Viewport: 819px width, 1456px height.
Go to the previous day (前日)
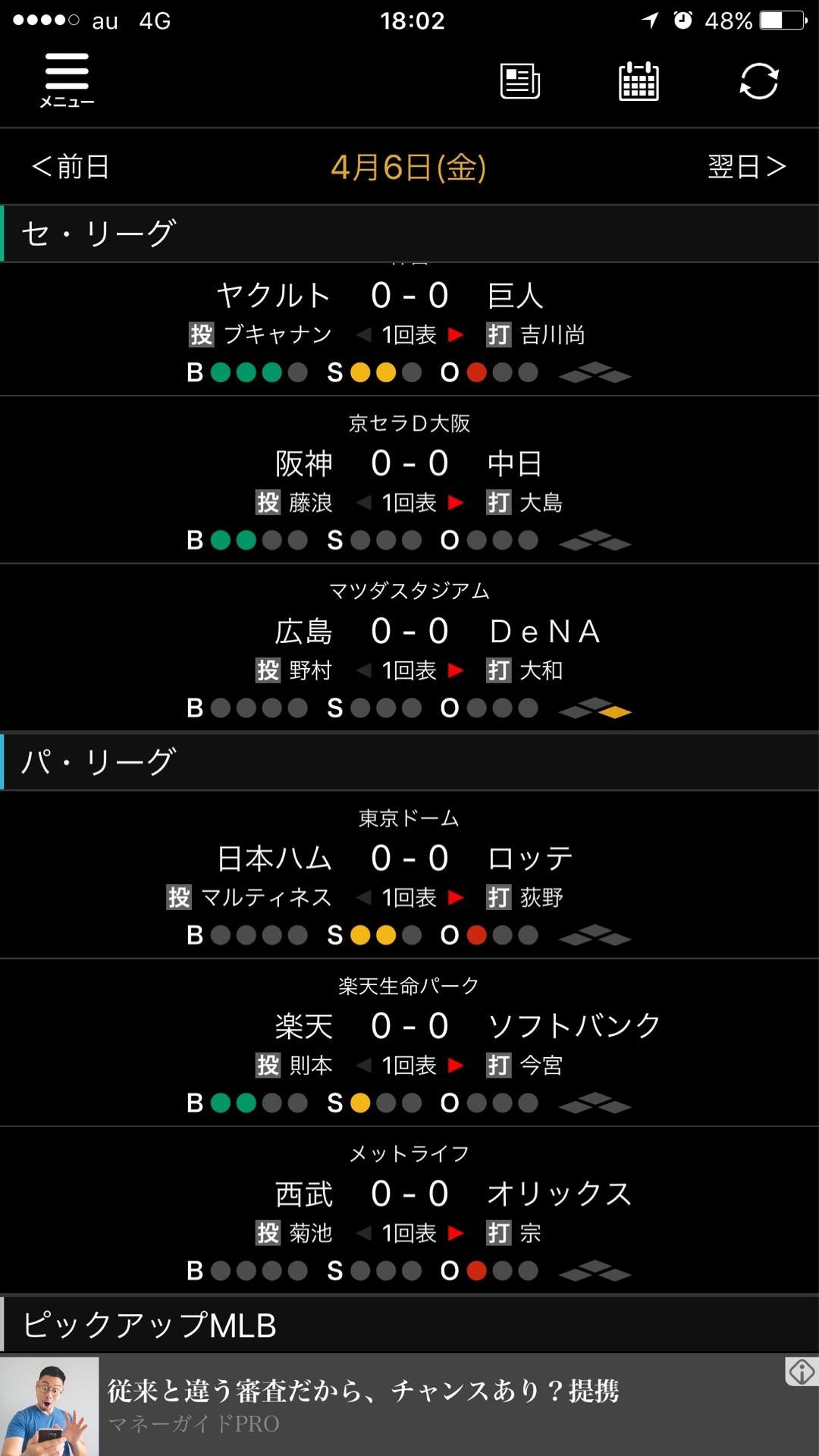pyautogui.click(x=71, y=167)
